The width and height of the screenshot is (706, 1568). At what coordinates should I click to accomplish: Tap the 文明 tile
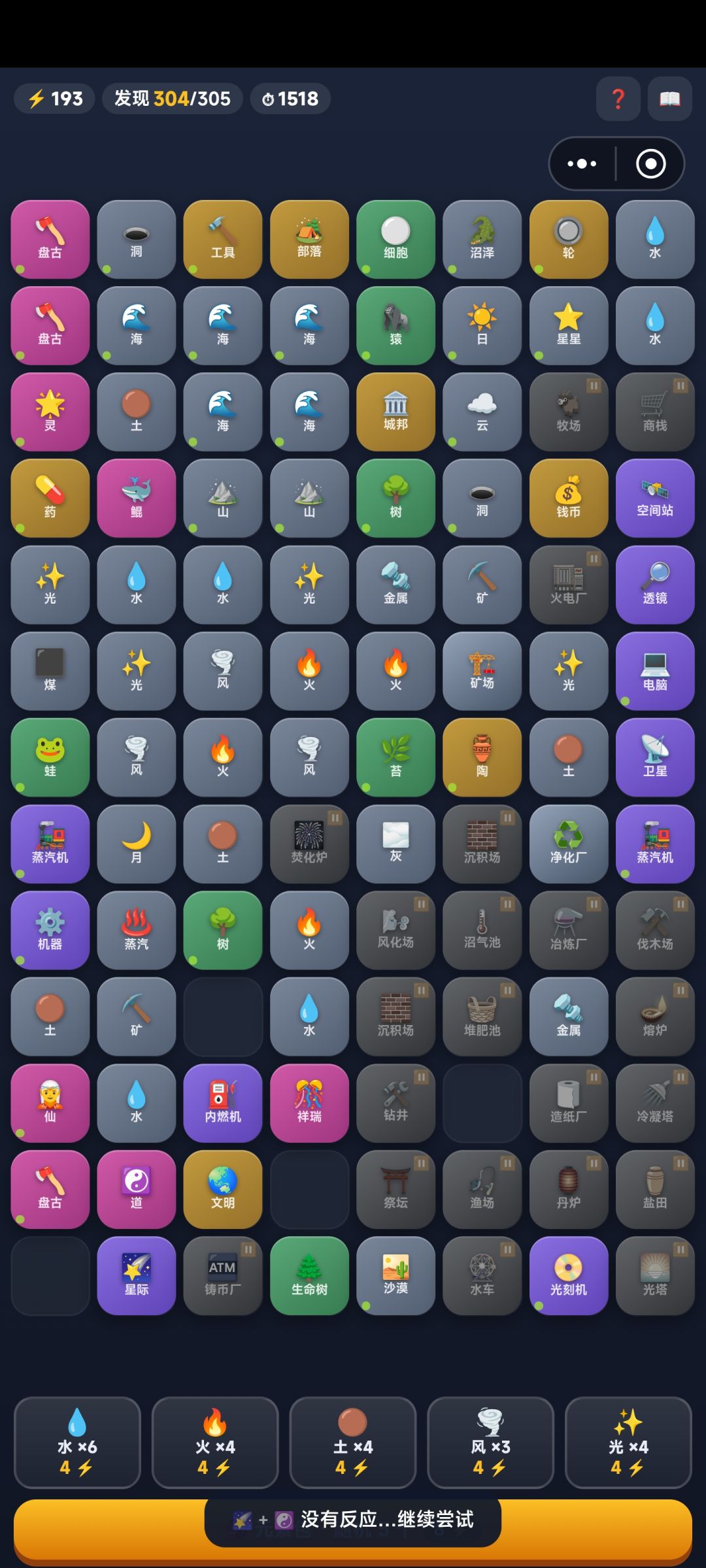(x=223, y=1189)
